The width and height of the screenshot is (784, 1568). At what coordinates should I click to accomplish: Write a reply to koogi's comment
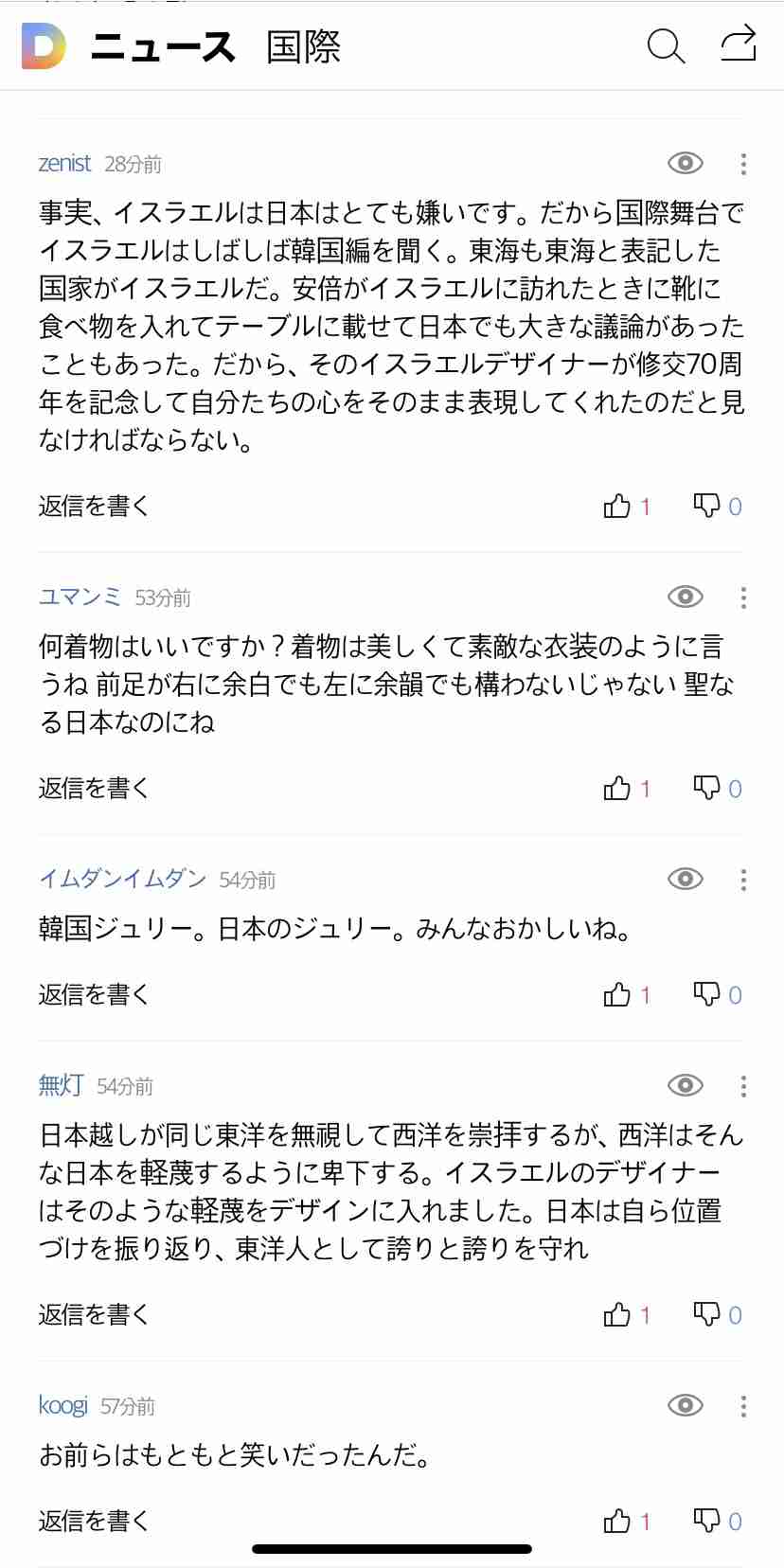(x=94, y=1521)
